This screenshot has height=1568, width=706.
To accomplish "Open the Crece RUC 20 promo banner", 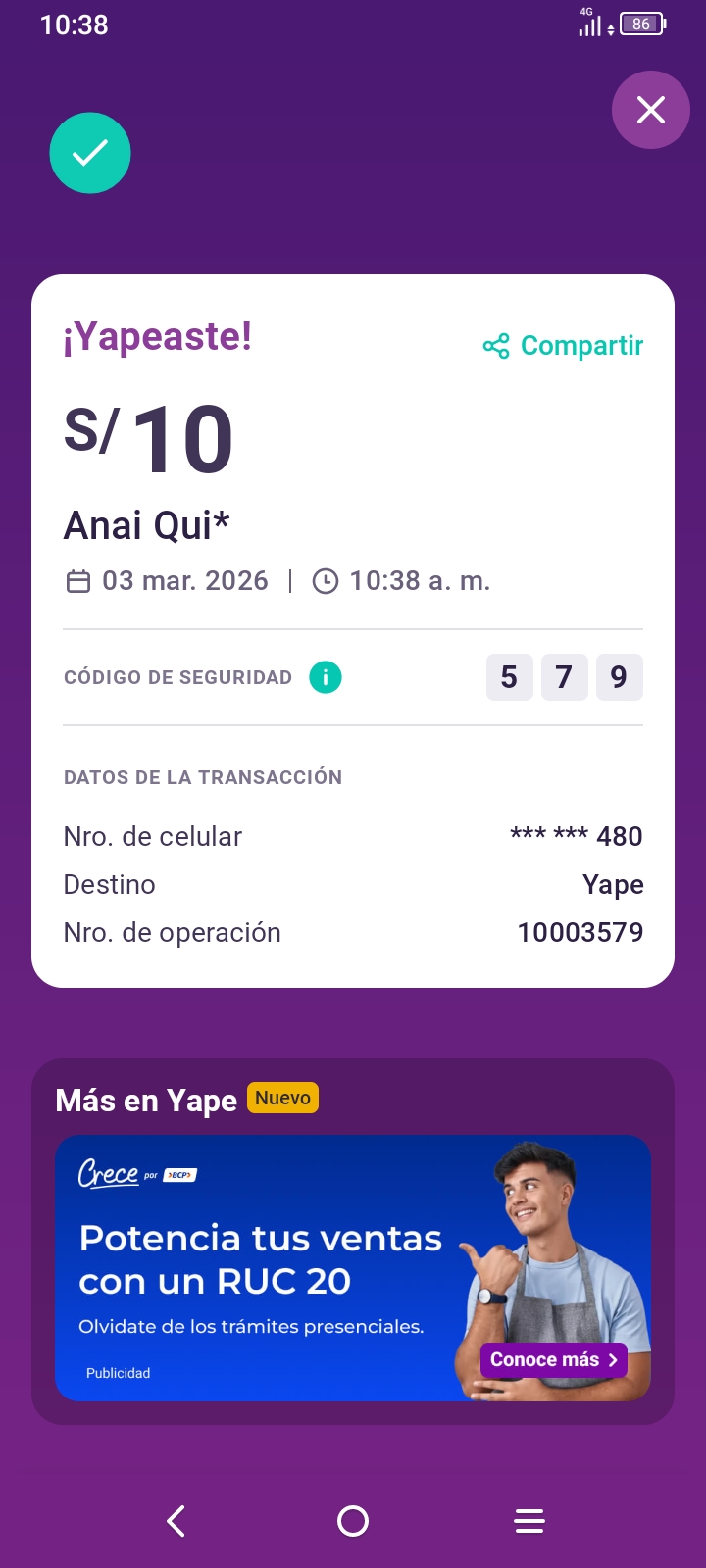I will (x=265, y=1264).
